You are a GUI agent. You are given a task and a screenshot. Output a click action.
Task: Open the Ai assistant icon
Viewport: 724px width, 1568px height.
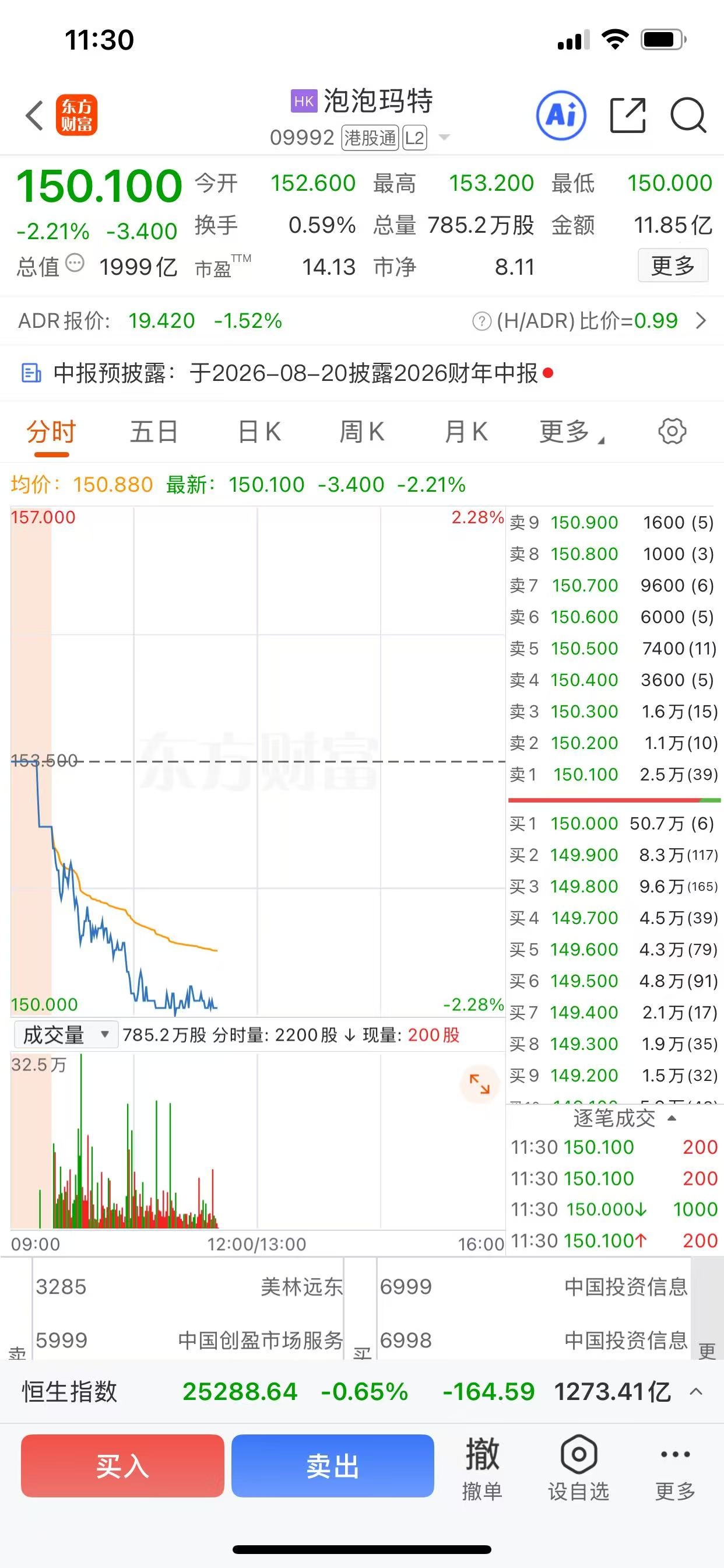pos(561,115)
